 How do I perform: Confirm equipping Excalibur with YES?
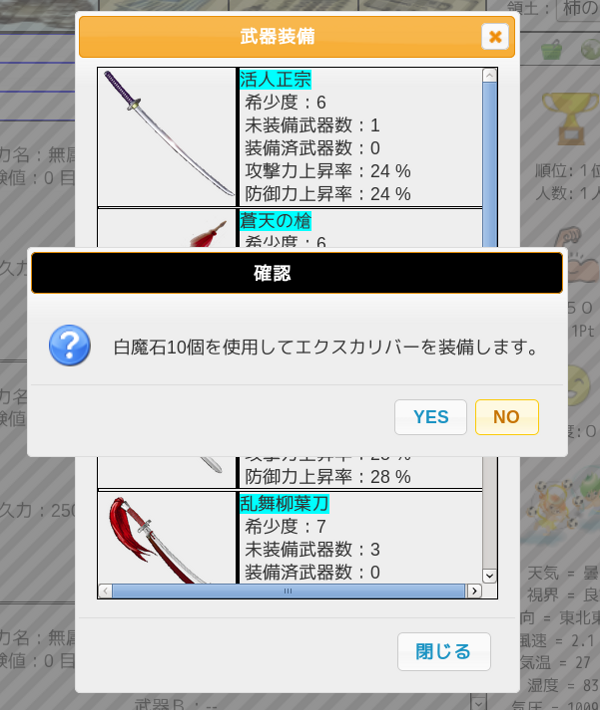[430, 417]
